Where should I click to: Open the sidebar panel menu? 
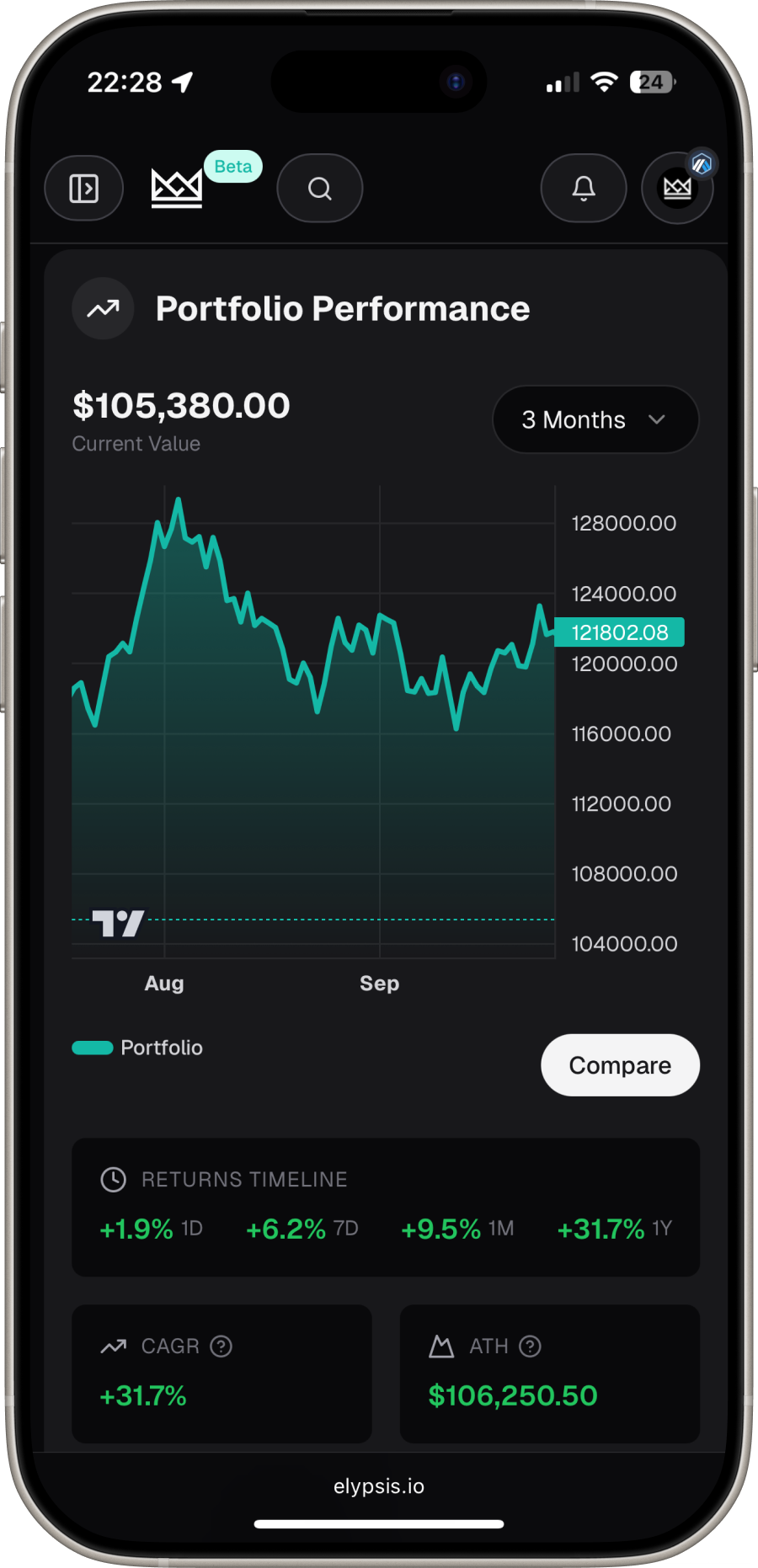(x=84, y=189)
